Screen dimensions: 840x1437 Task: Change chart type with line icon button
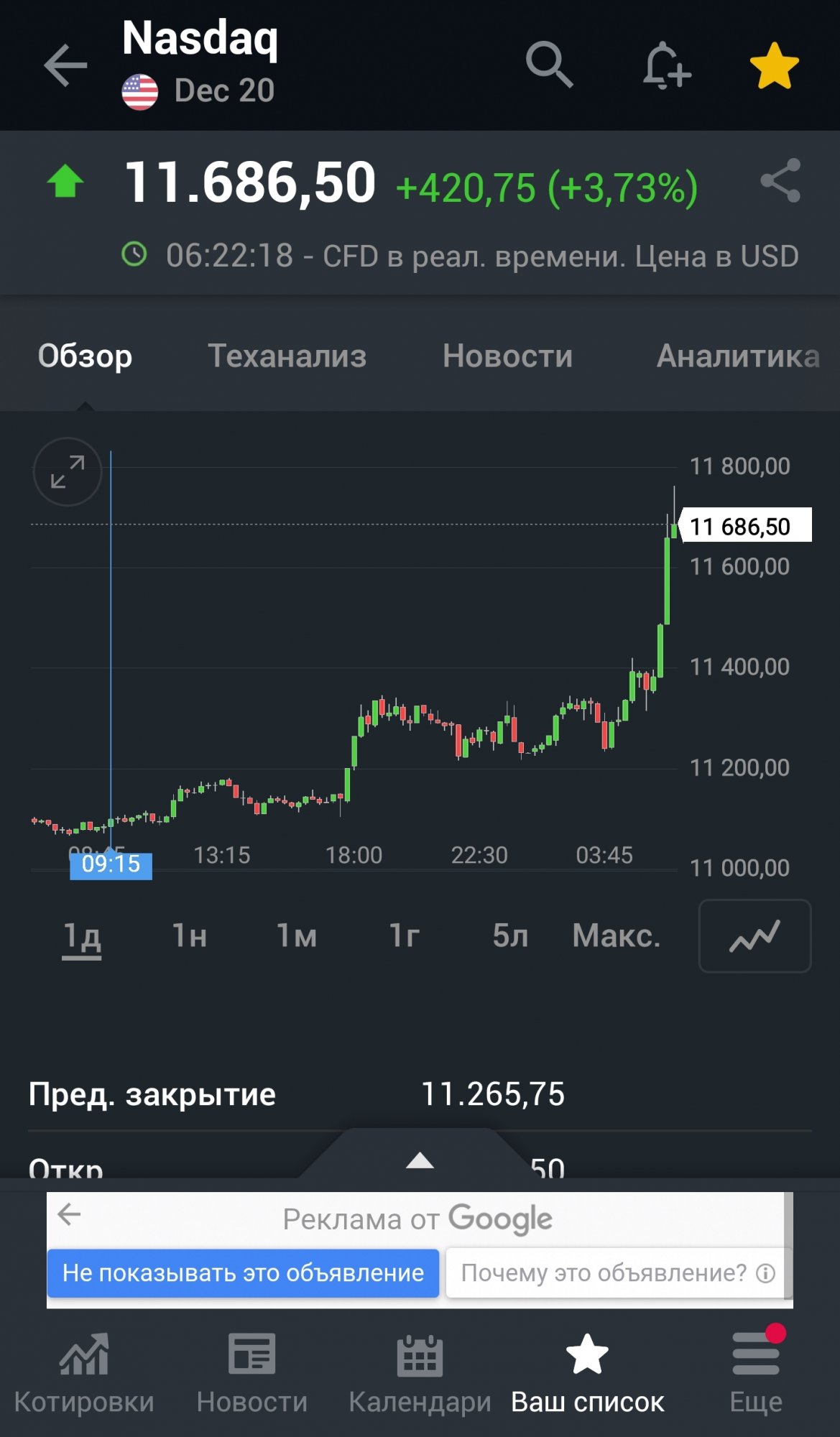(x=754, y=935)
